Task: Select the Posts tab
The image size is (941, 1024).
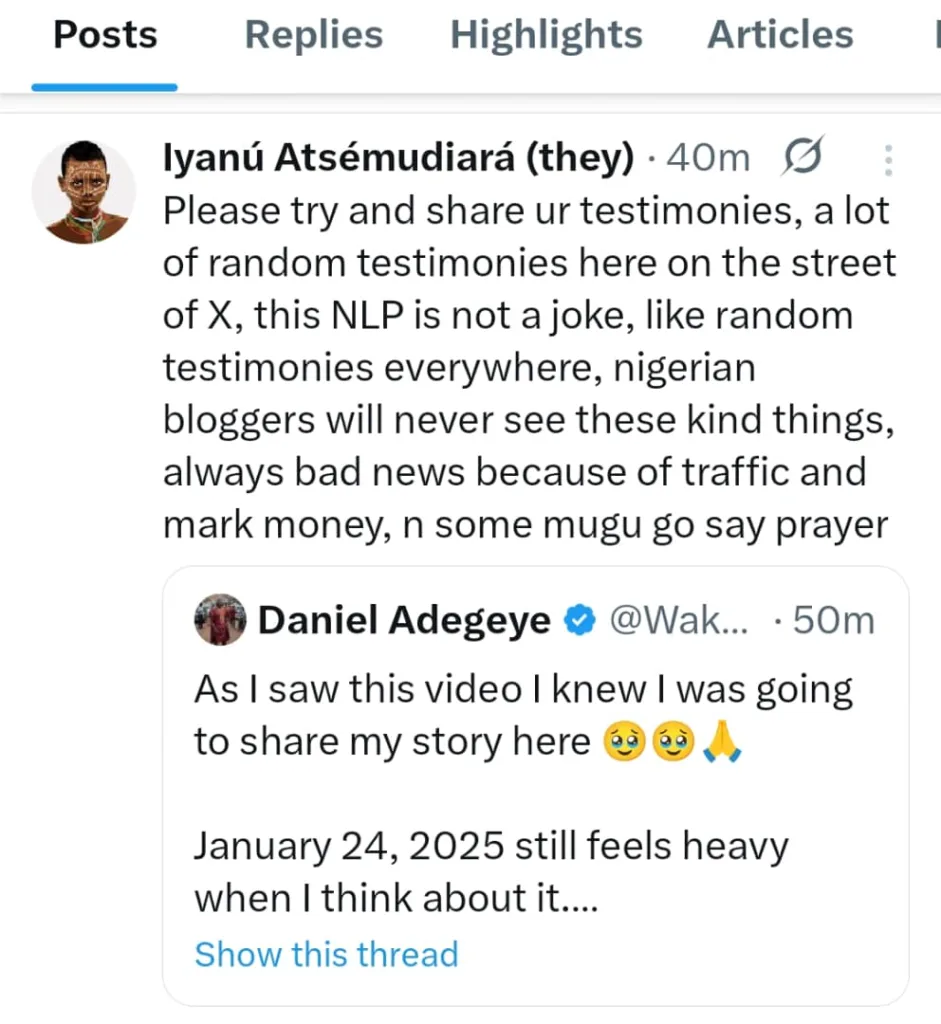Action: click(105, 36)
